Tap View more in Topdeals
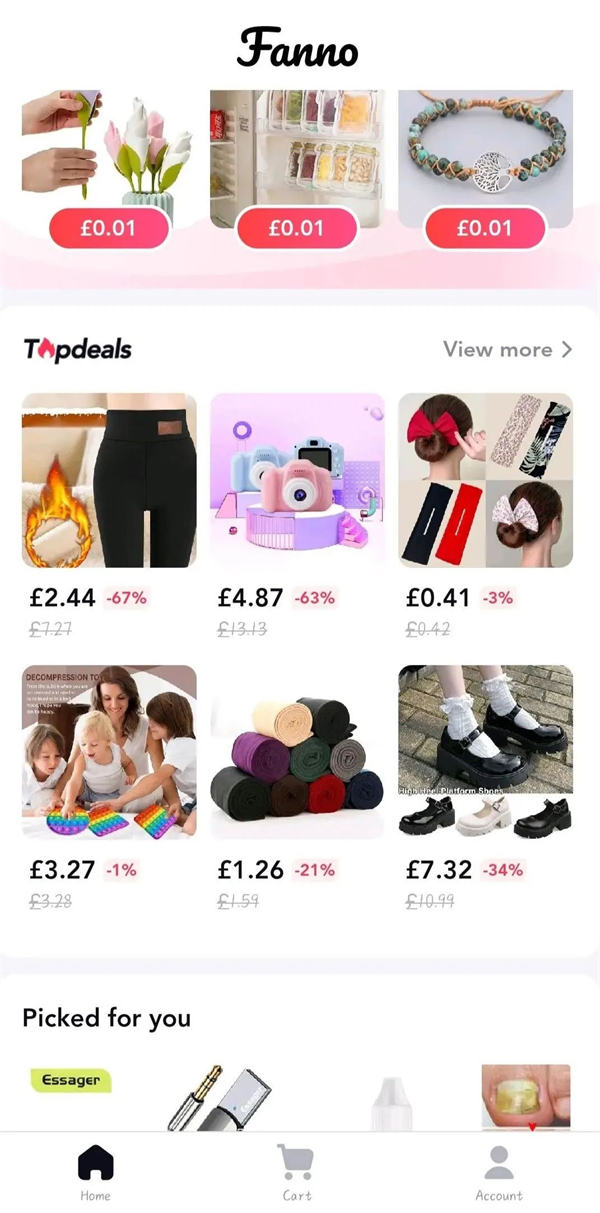The image size is (600, 1213). [x=508, y=349]
